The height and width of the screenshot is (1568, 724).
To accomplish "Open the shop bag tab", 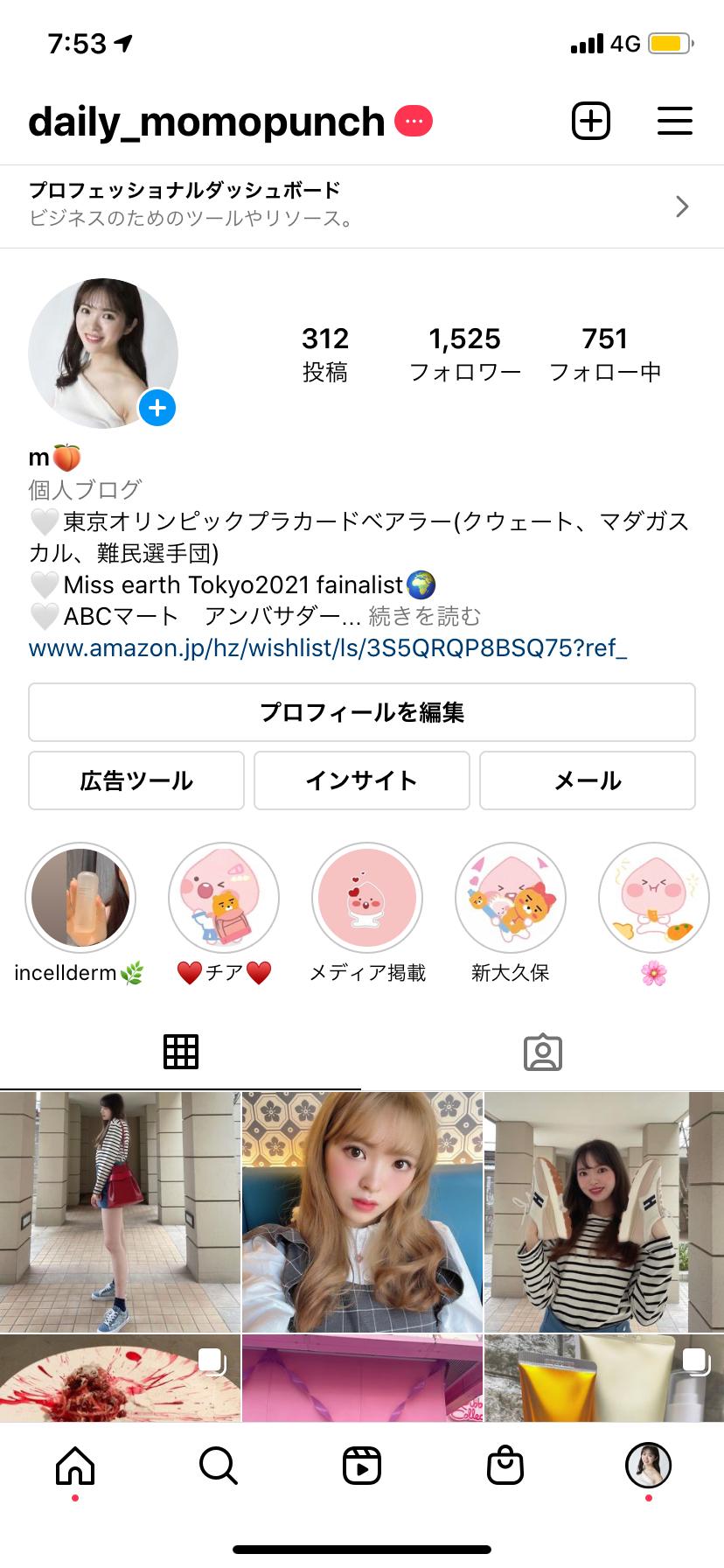I will tap(505, 1466).
